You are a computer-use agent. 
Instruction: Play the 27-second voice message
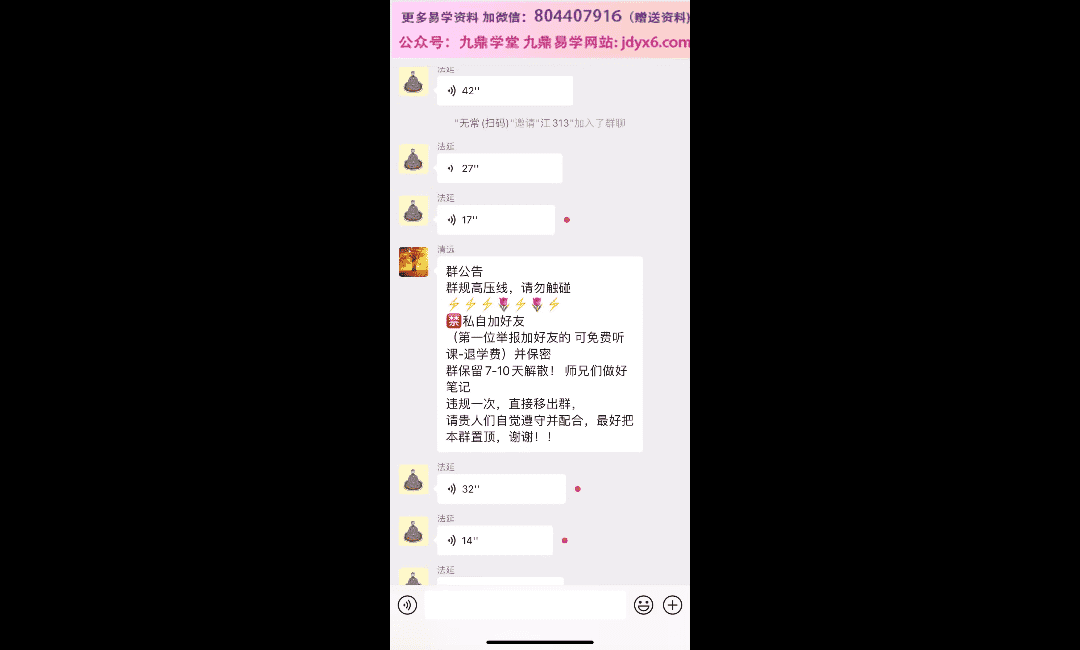(499, 168)
